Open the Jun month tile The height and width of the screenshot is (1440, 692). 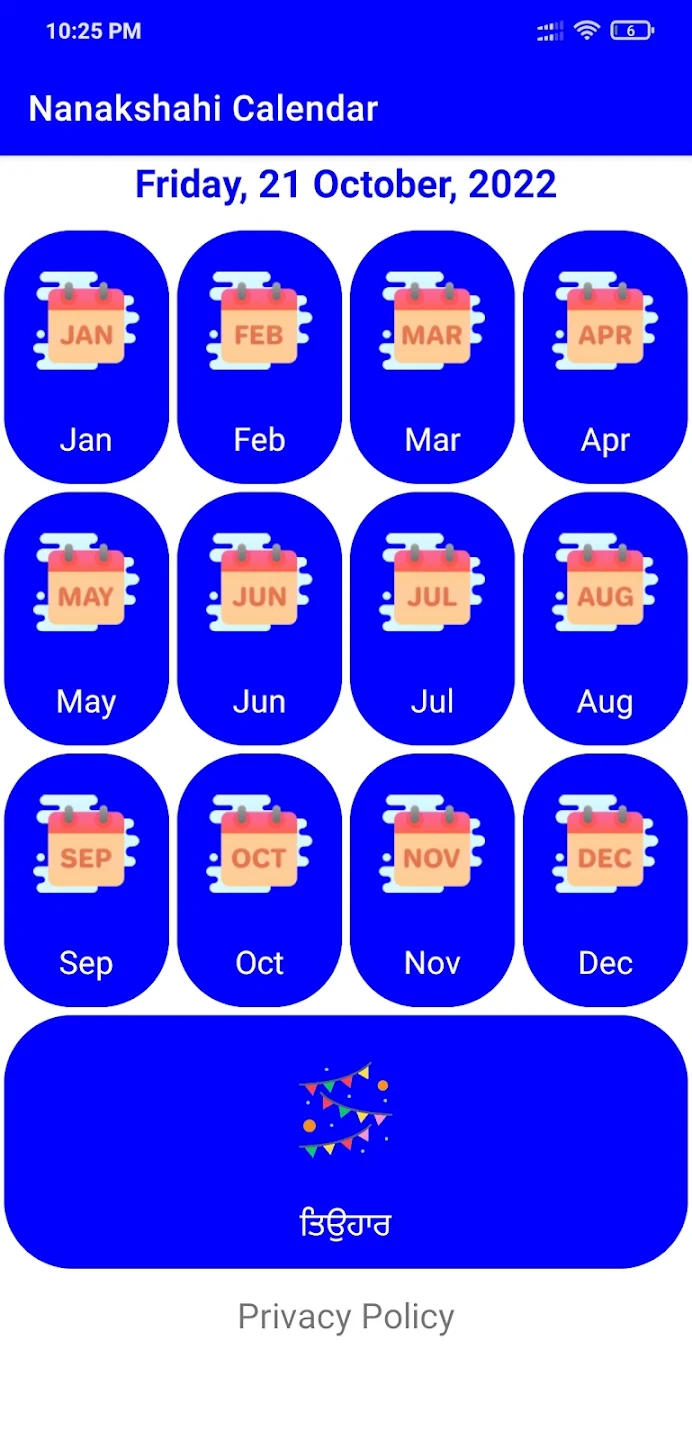coord(259,618)
